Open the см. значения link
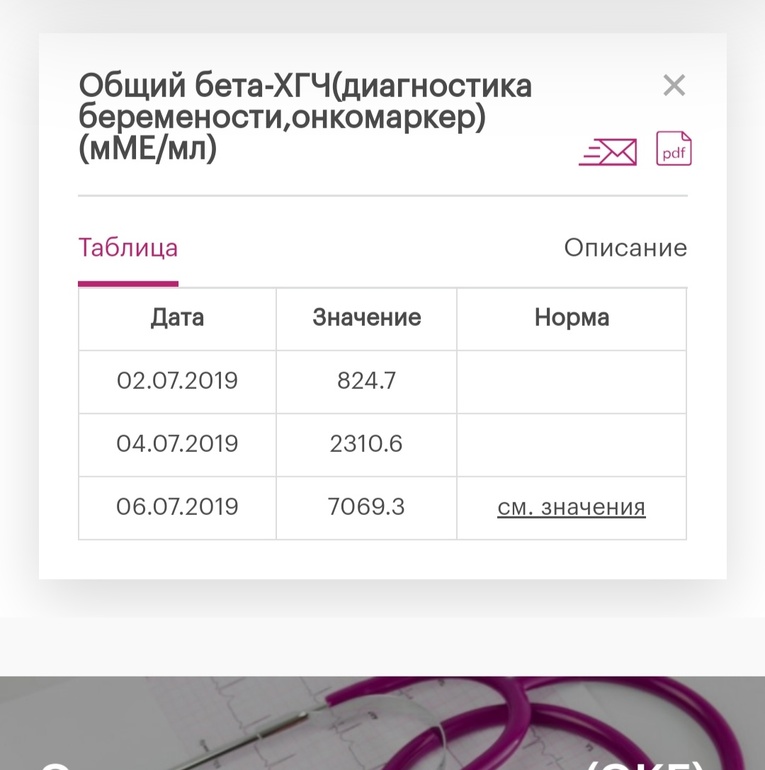Viewport: 765px width, 770px height. pyautogui.click(x=571, y=507)
